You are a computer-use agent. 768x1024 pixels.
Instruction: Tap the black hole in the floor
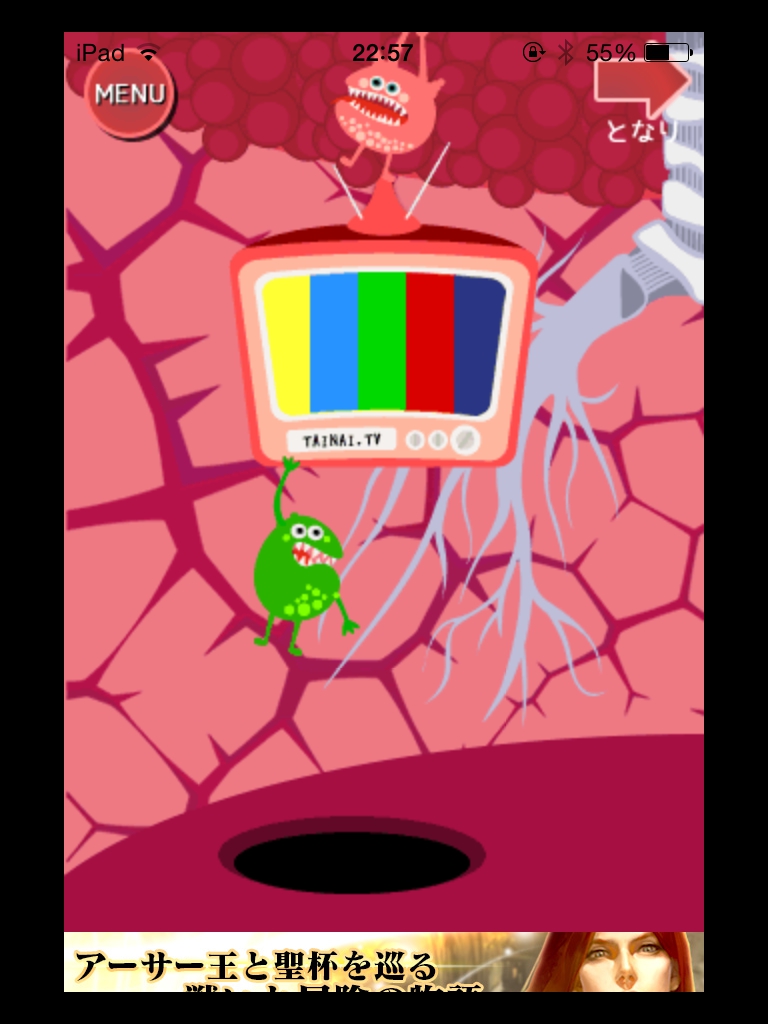tap(350, 862)
